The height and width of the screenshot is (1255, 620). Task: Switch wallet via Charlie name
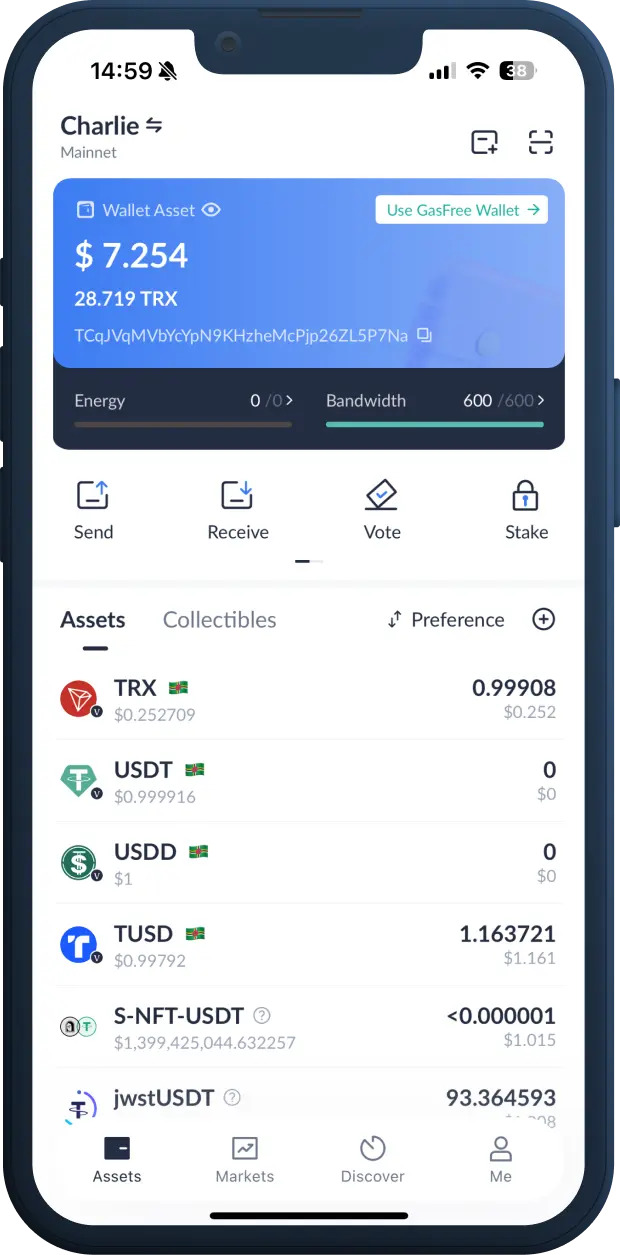(111, 126)
